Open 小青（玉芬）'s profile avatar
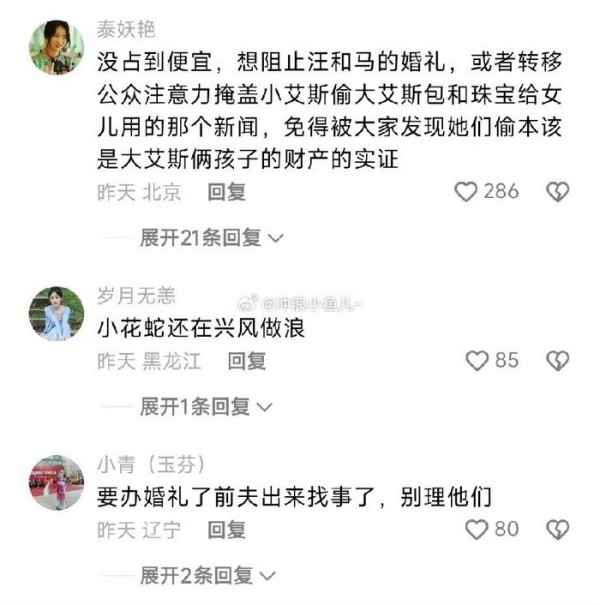The height and width of the screenshot is (605, 600). point(56,481)
